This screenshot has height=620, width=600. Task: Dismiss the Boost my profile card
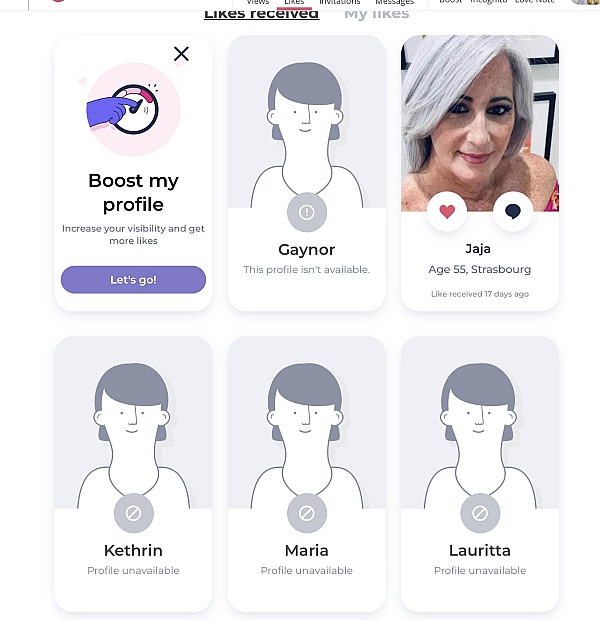(181, 54)
